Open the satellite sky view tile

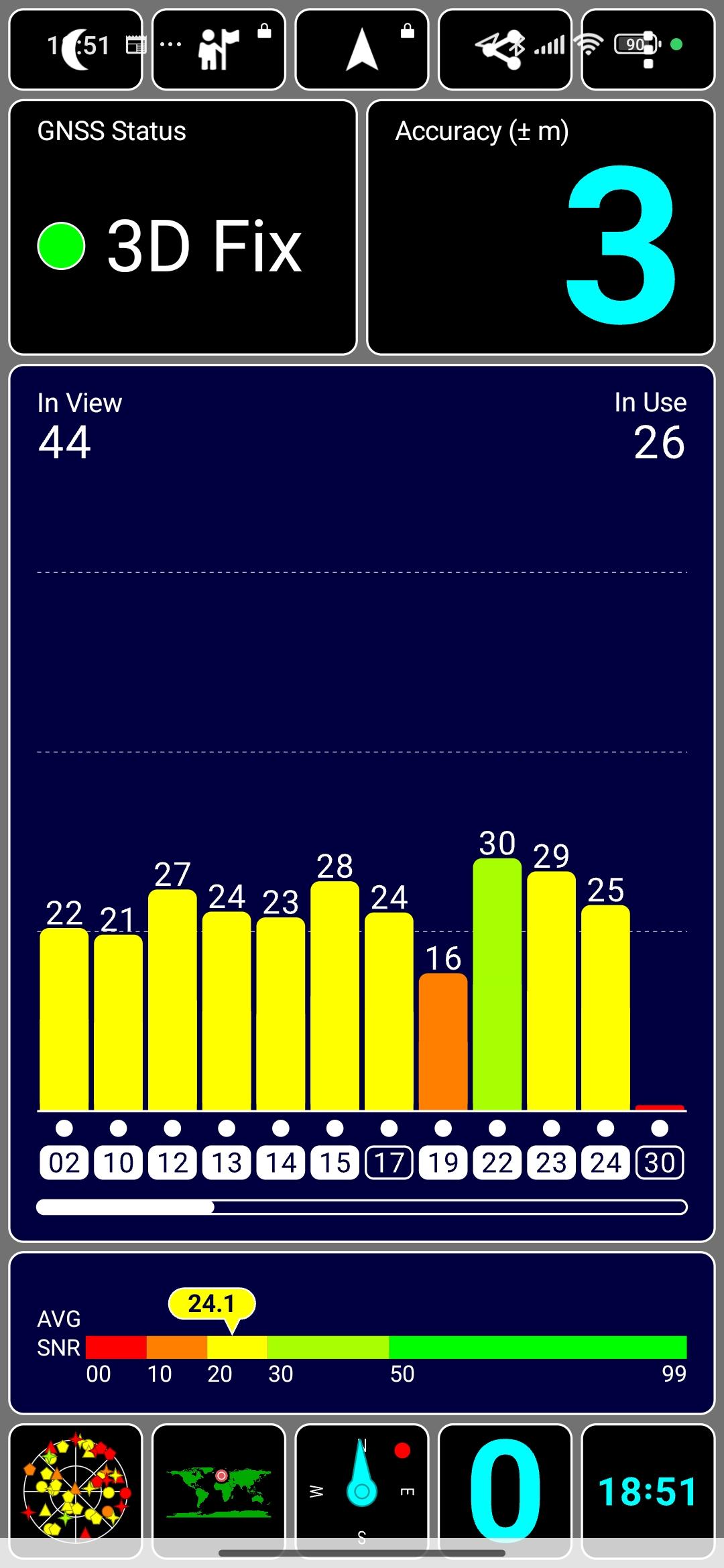(76, 1490)
